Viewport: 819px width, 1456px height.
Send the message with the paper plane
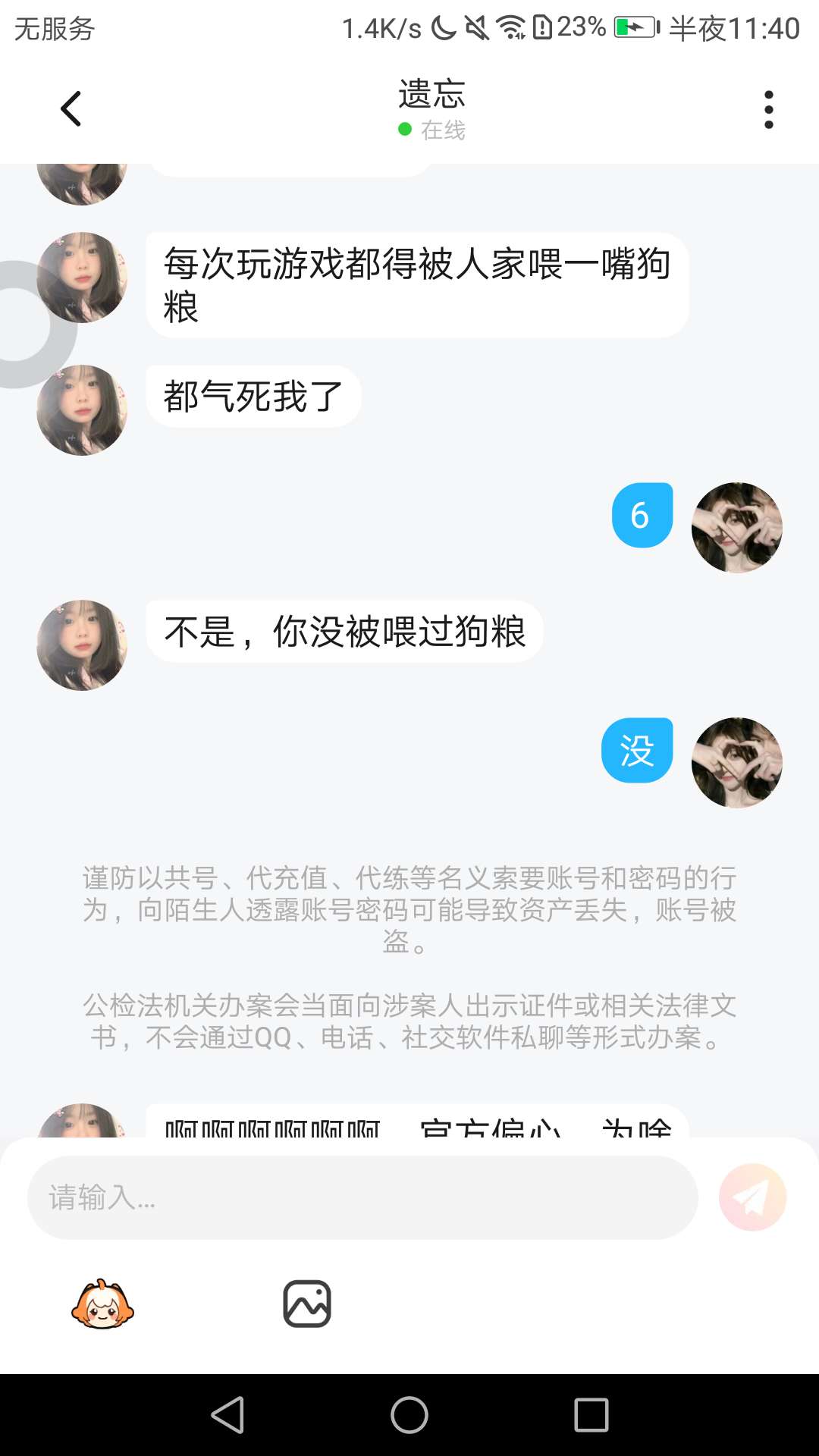(x=752, y=1197)
